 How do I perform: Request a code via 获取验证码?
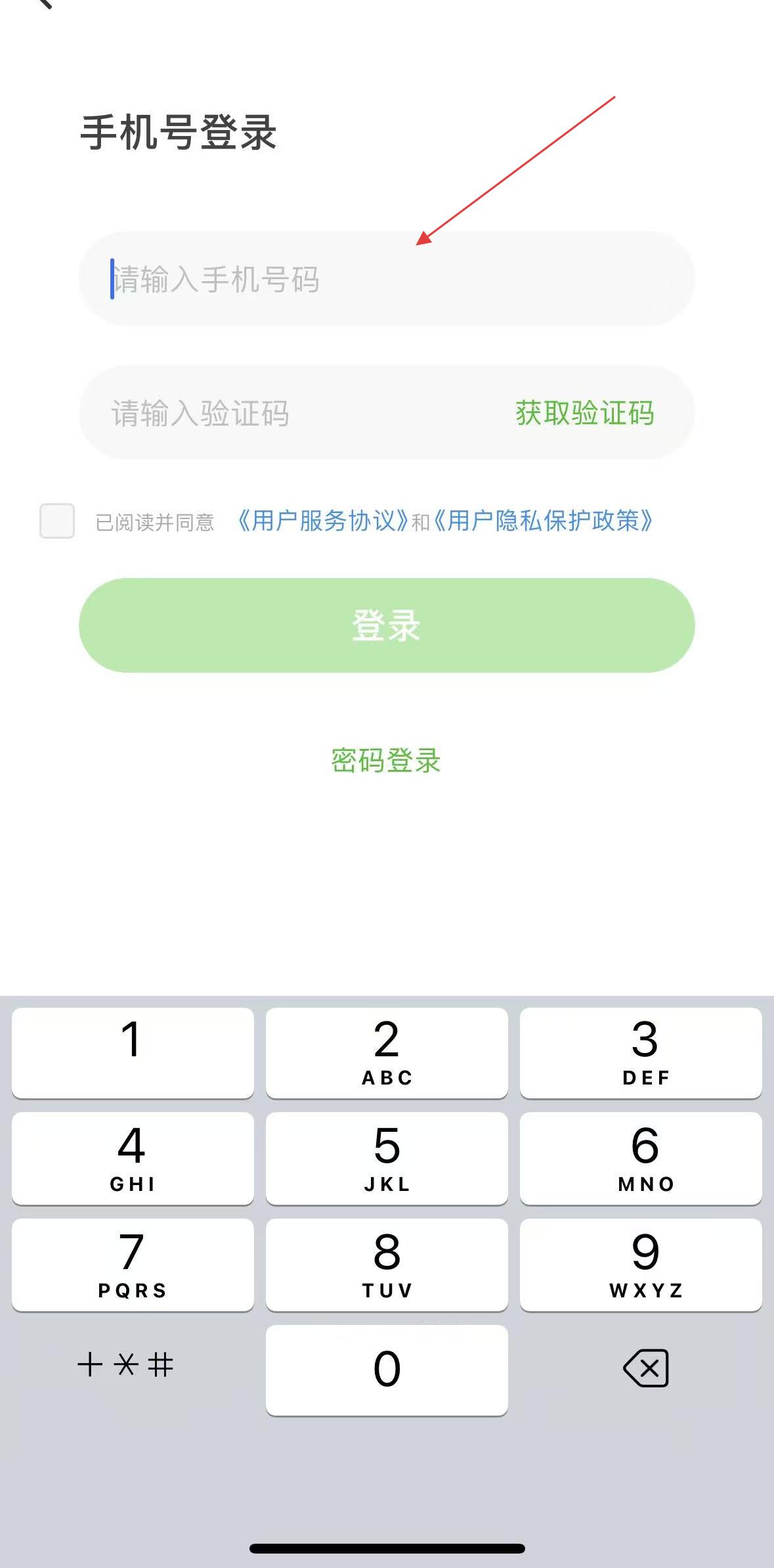click(x=584, y=413)
